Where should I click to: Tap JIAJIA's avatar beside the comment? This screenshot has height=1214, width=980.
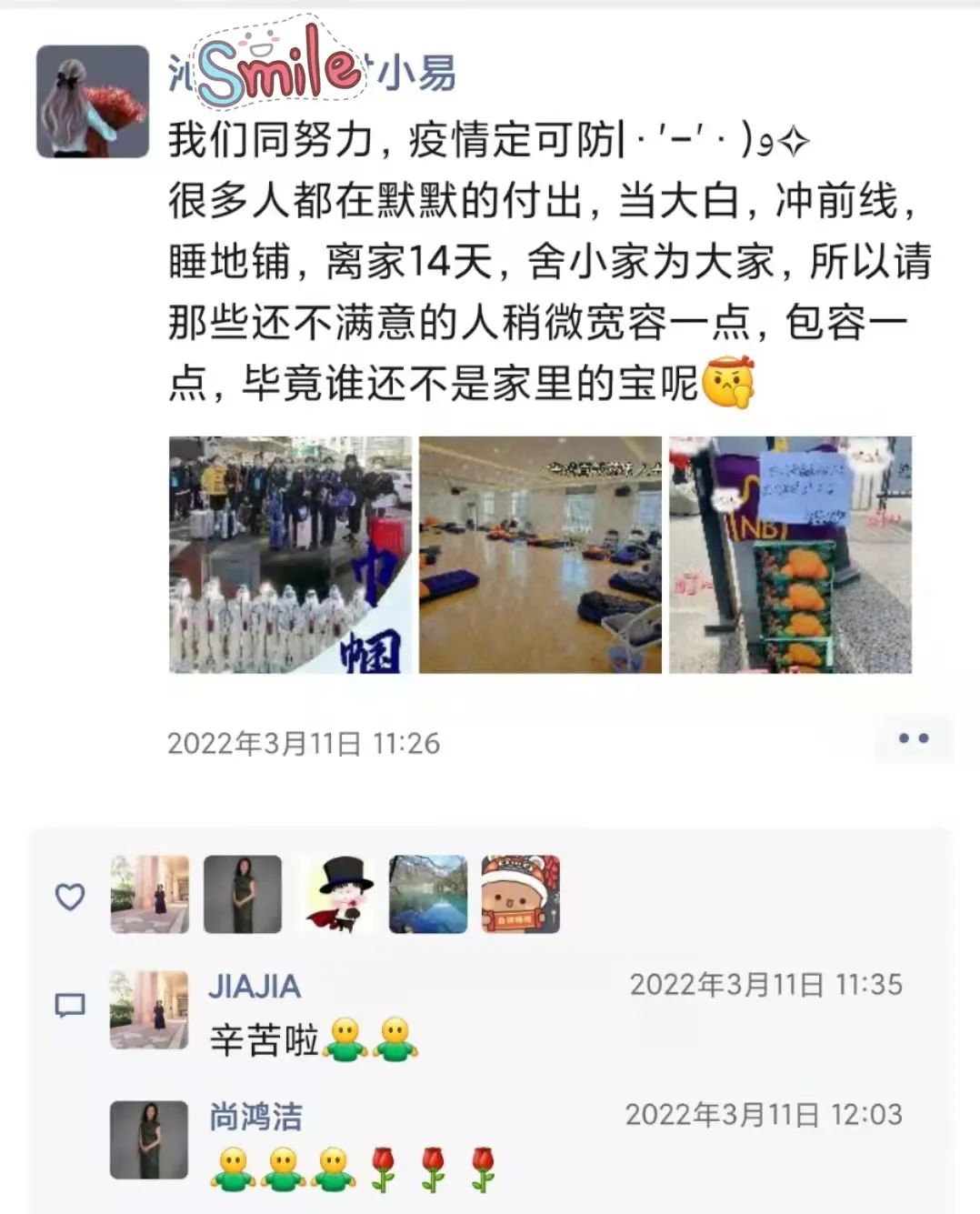pyautogui.click(x=149, y=1009)
